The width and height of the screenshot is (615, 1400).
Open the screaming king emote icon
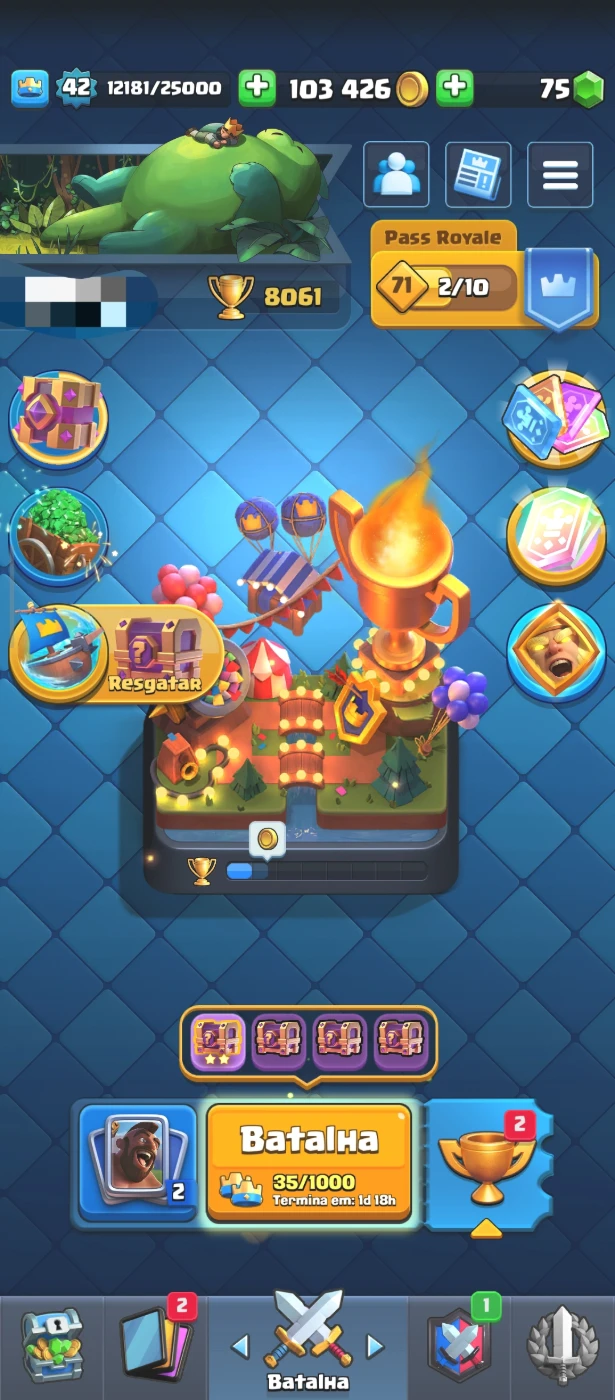(555, 650)
